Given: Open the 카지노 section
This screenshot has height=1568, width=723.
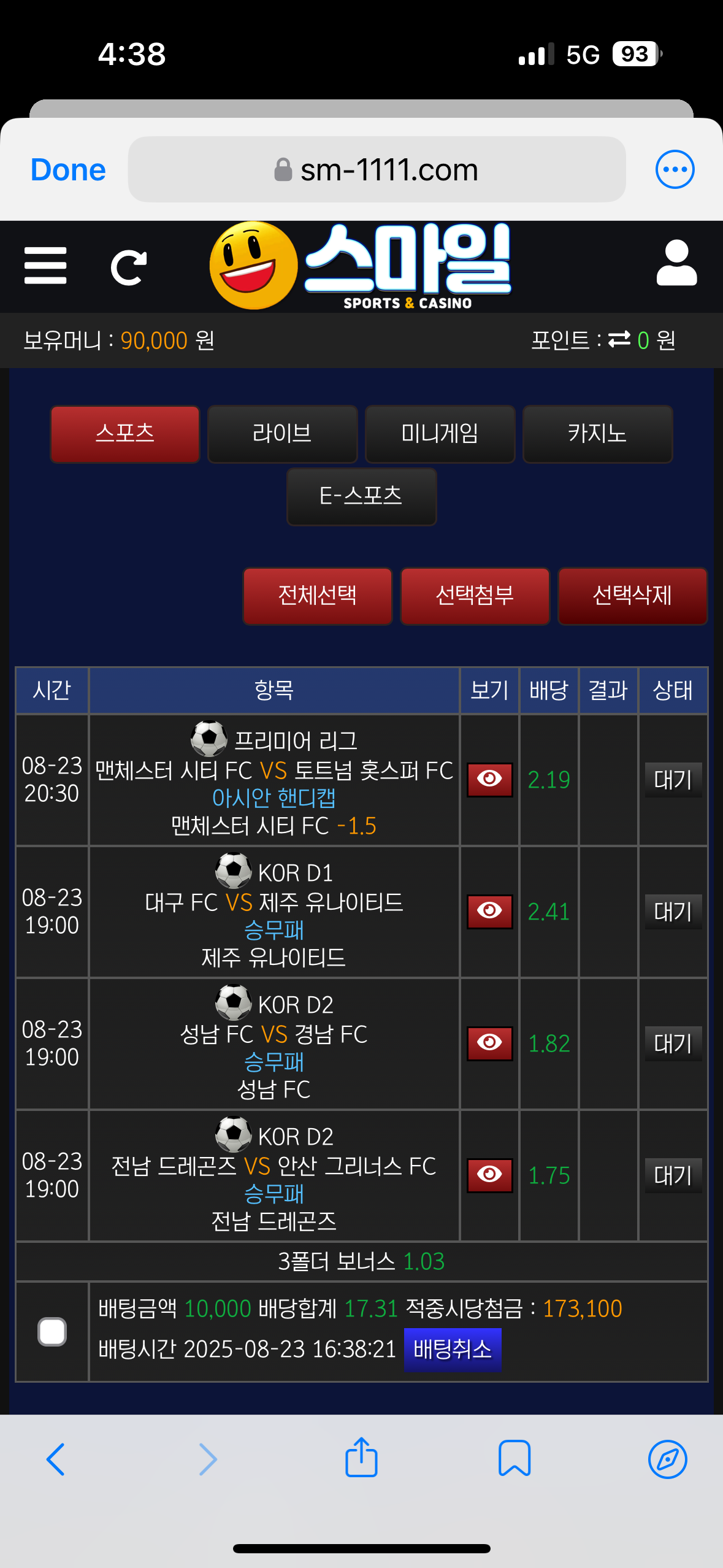Looking at the screenshot, I should (597, 434).
